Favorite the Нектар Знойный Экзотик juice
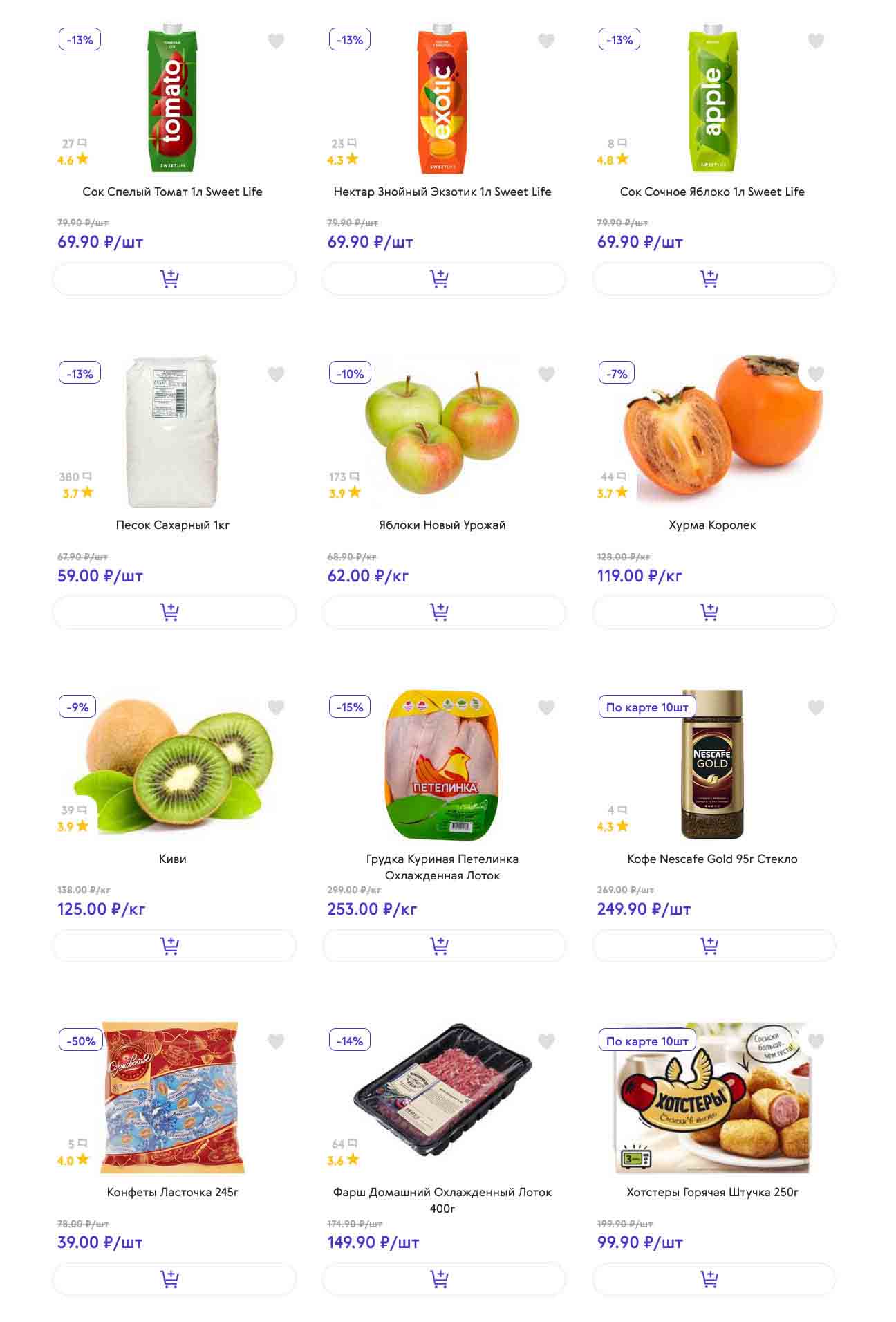Screen dimensions: 896x1322 (546, 41)
